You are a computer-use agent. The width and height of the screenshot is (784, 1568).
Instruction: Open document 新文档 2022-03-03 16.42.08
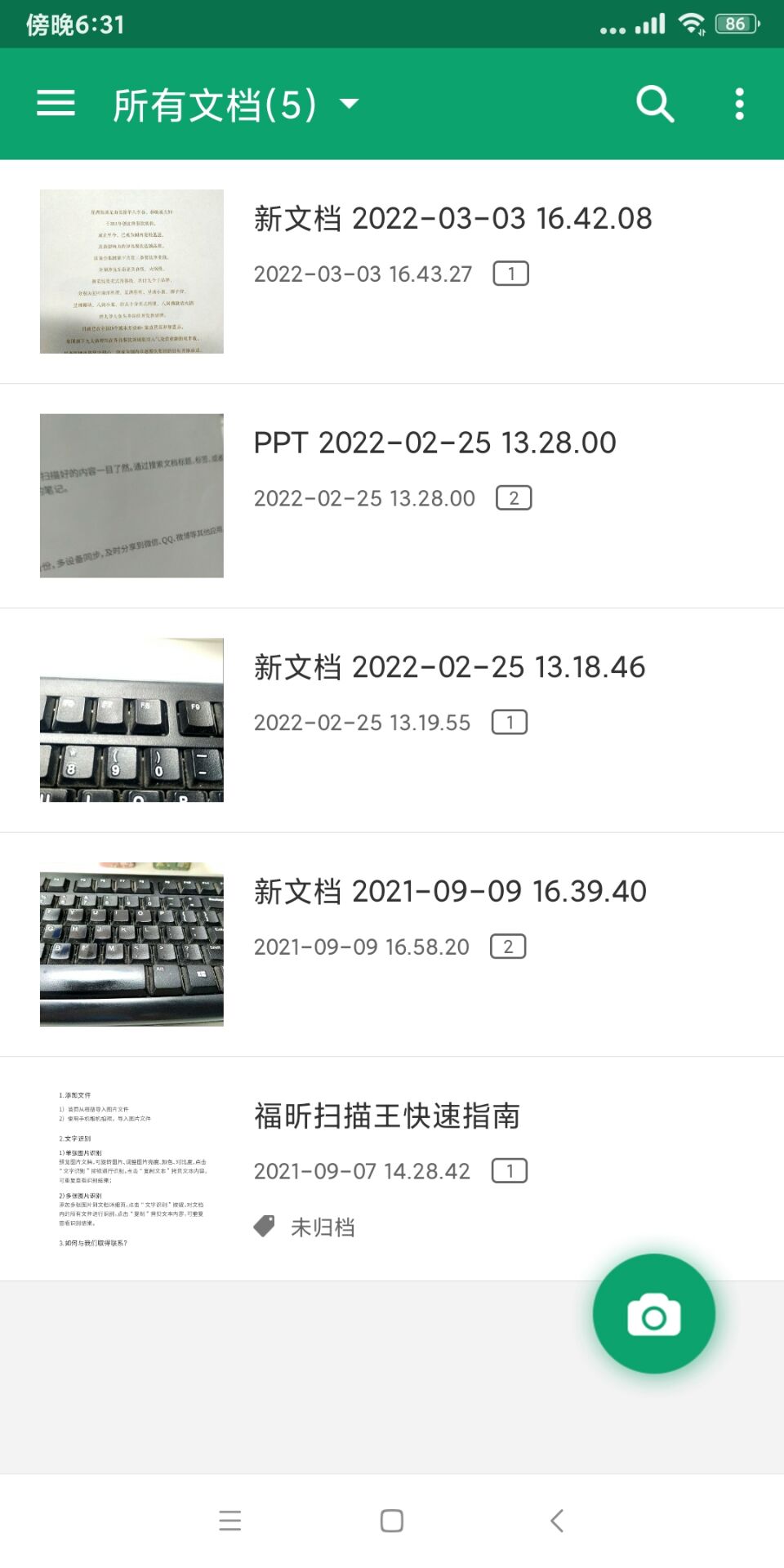tap(452, 219)
